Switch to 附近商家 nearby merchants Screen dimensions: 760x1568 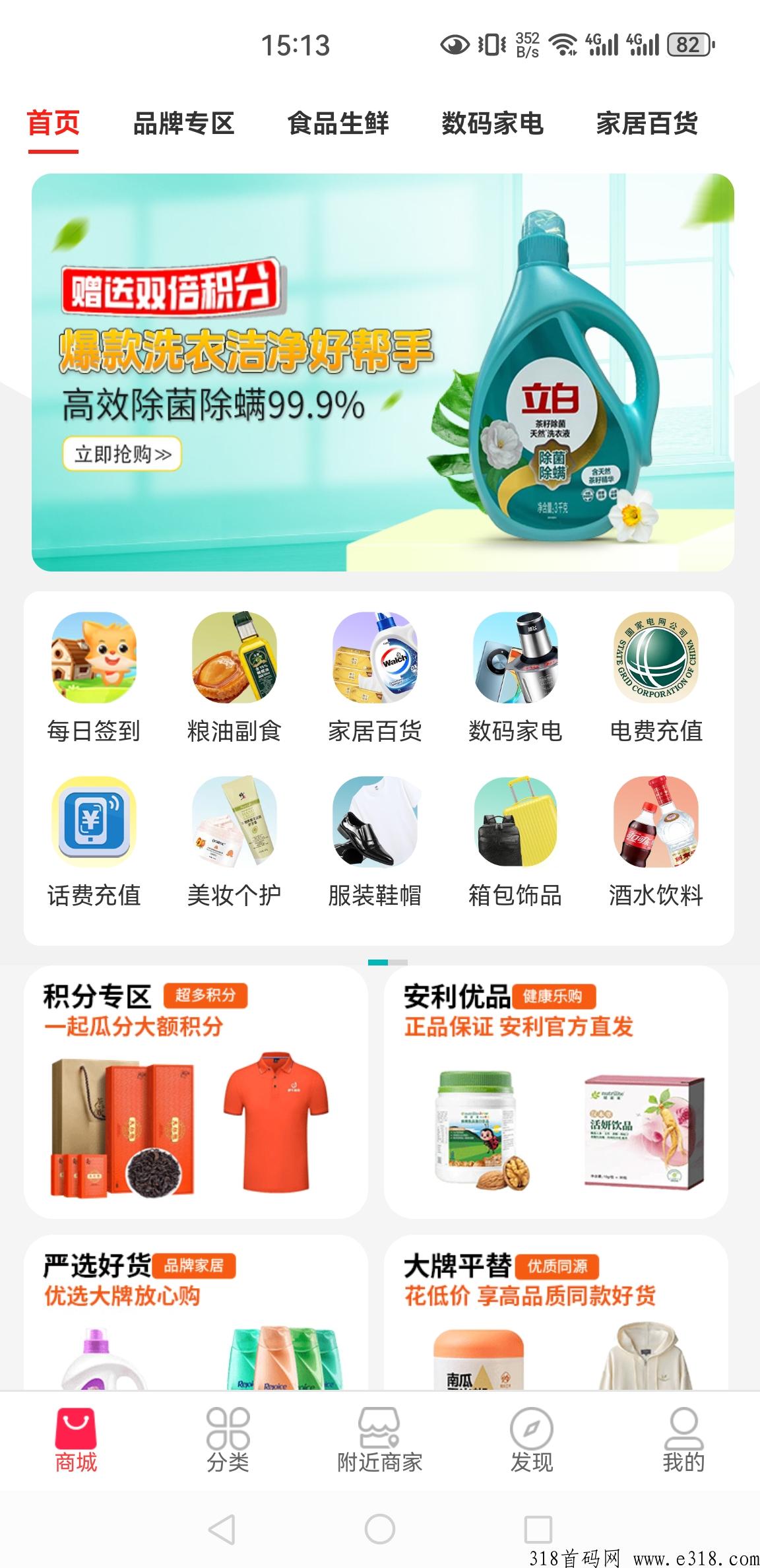click(379, 1441)
